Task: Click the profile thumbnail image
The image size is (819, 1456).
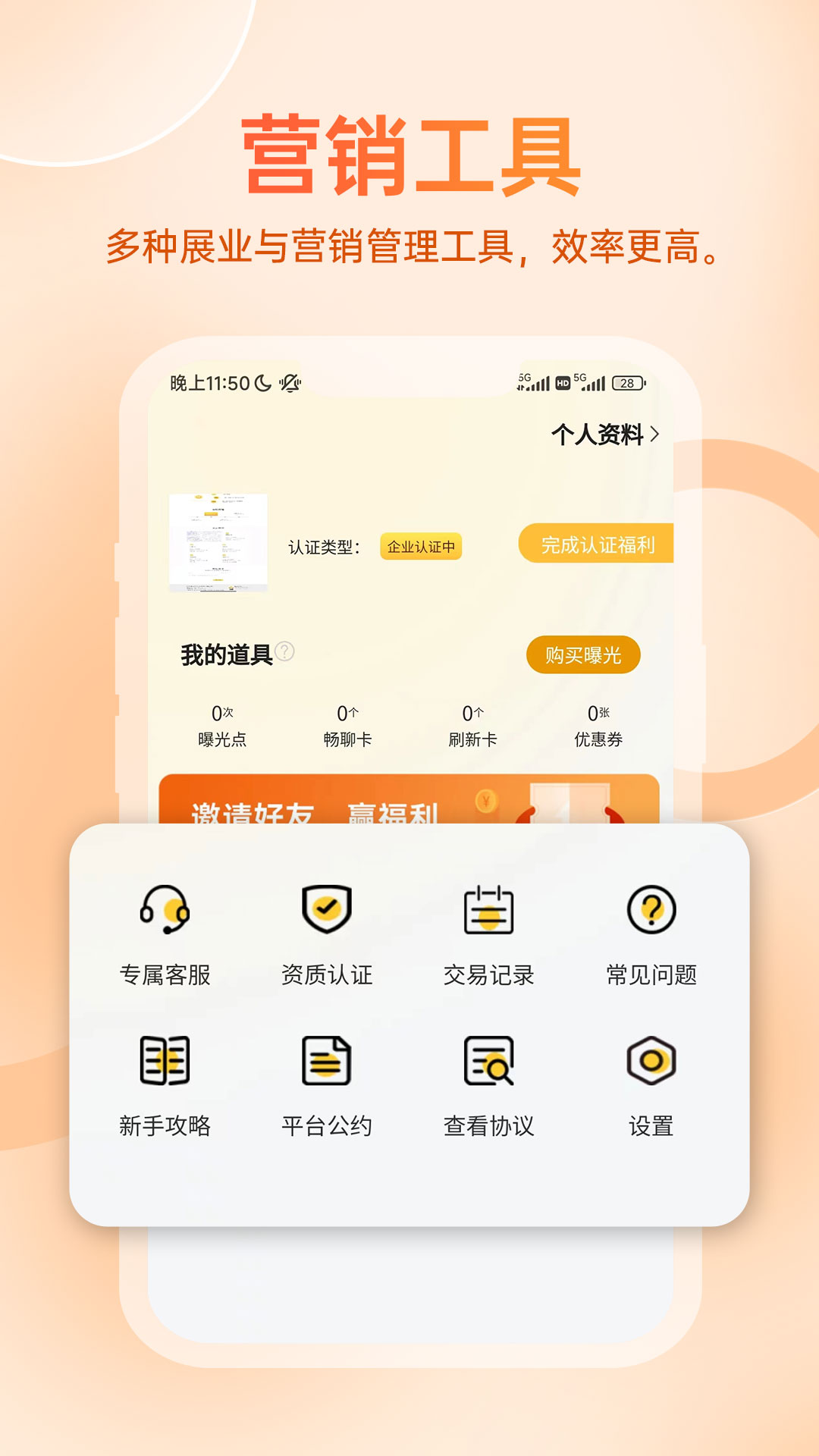Action: pos(219,540)
